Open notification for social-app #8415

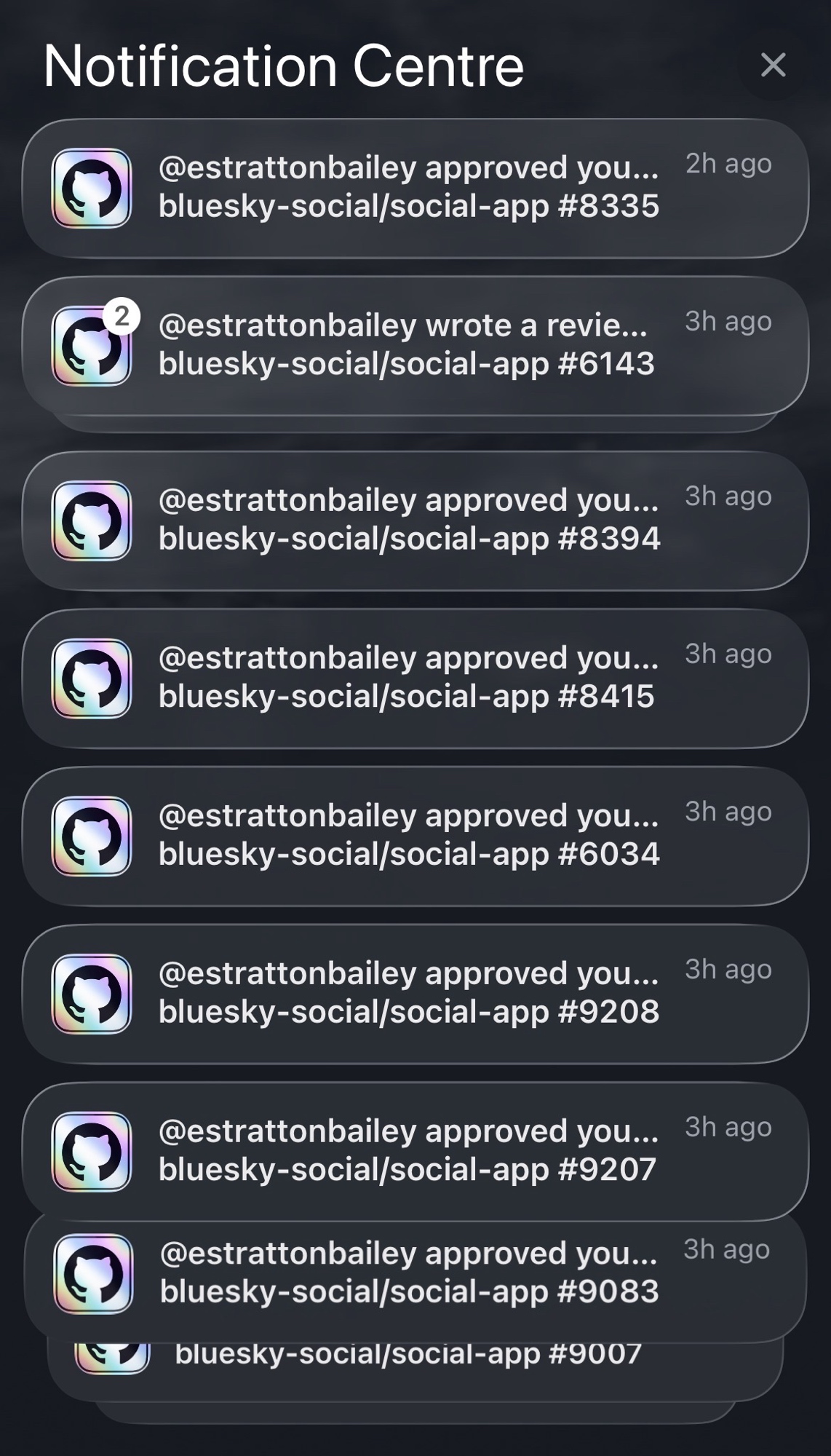click(415, 678)
